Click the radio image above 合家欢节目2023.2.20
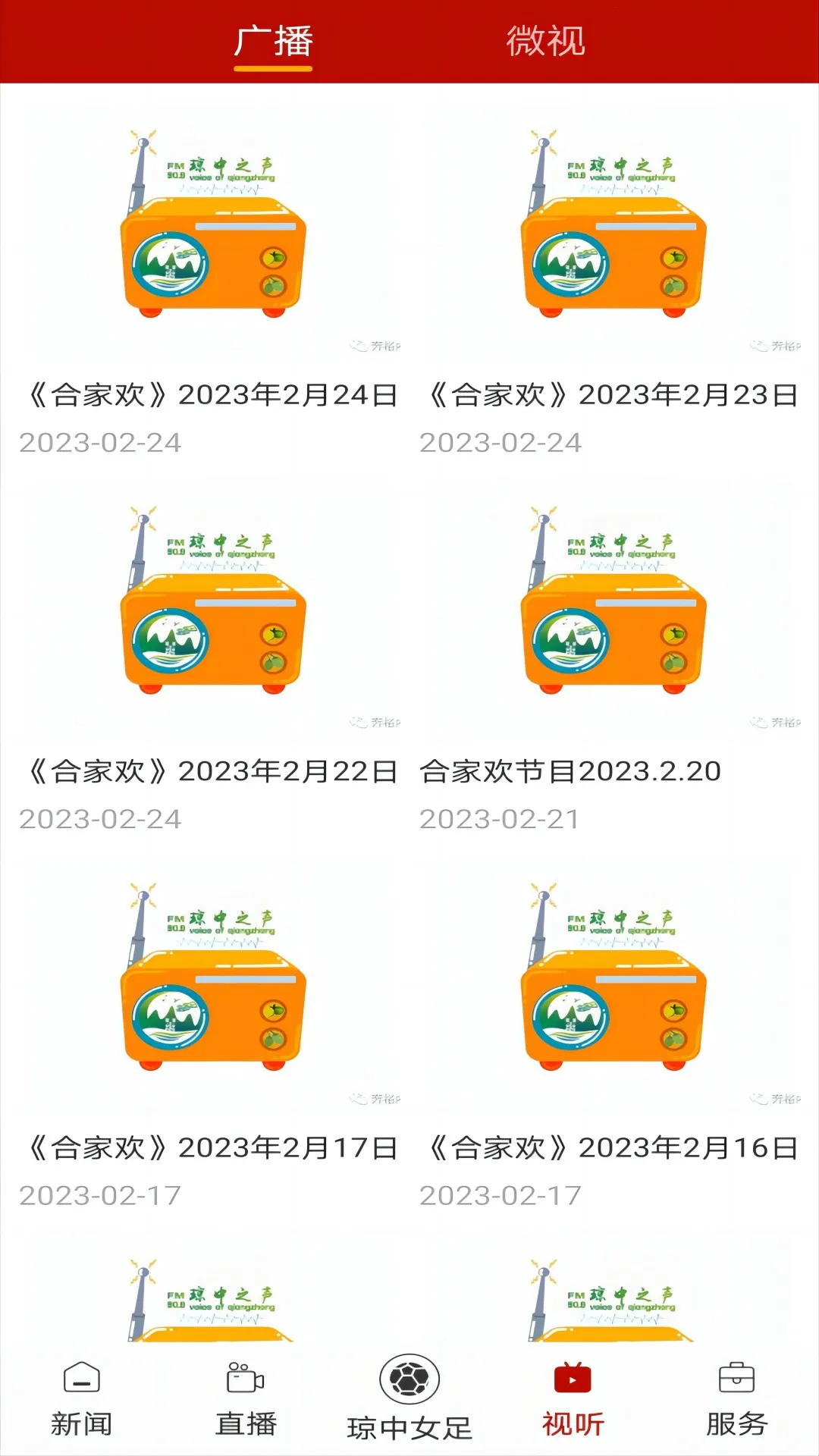 (614, 607)
